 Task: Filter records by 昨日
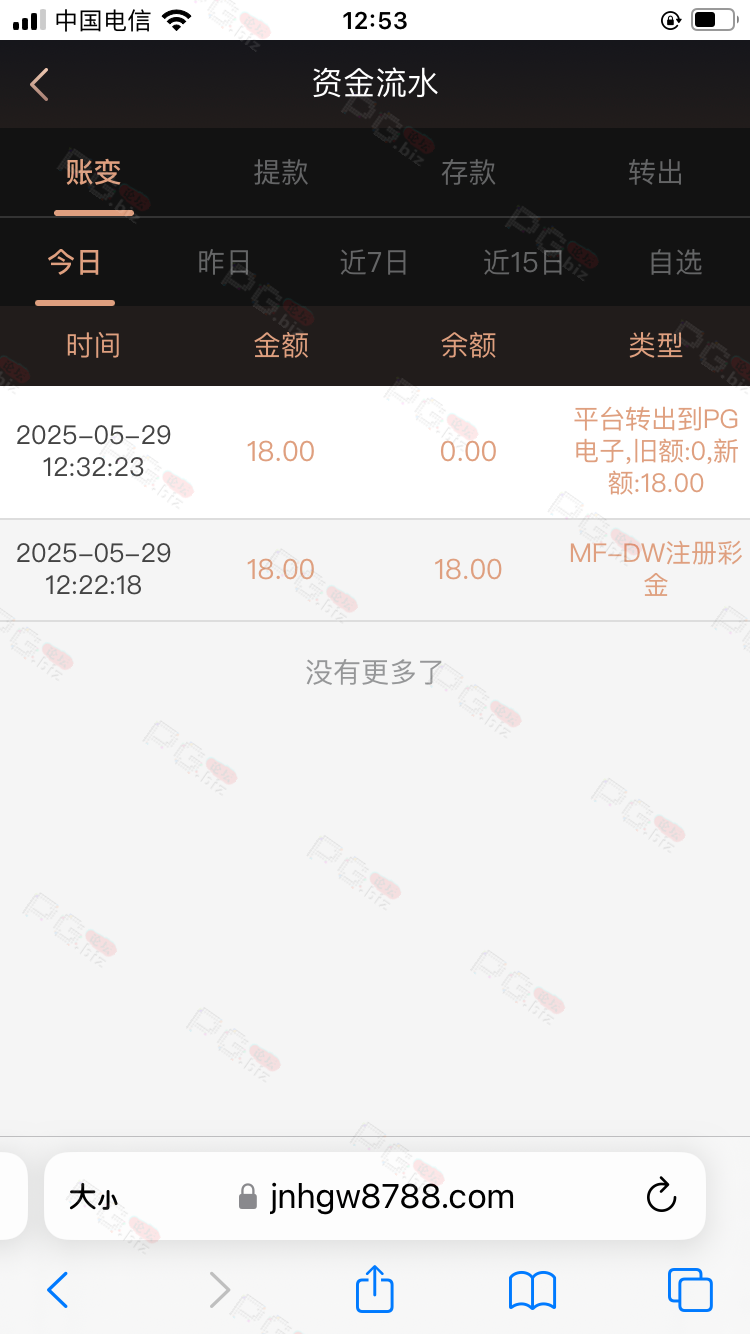[224, 262]
